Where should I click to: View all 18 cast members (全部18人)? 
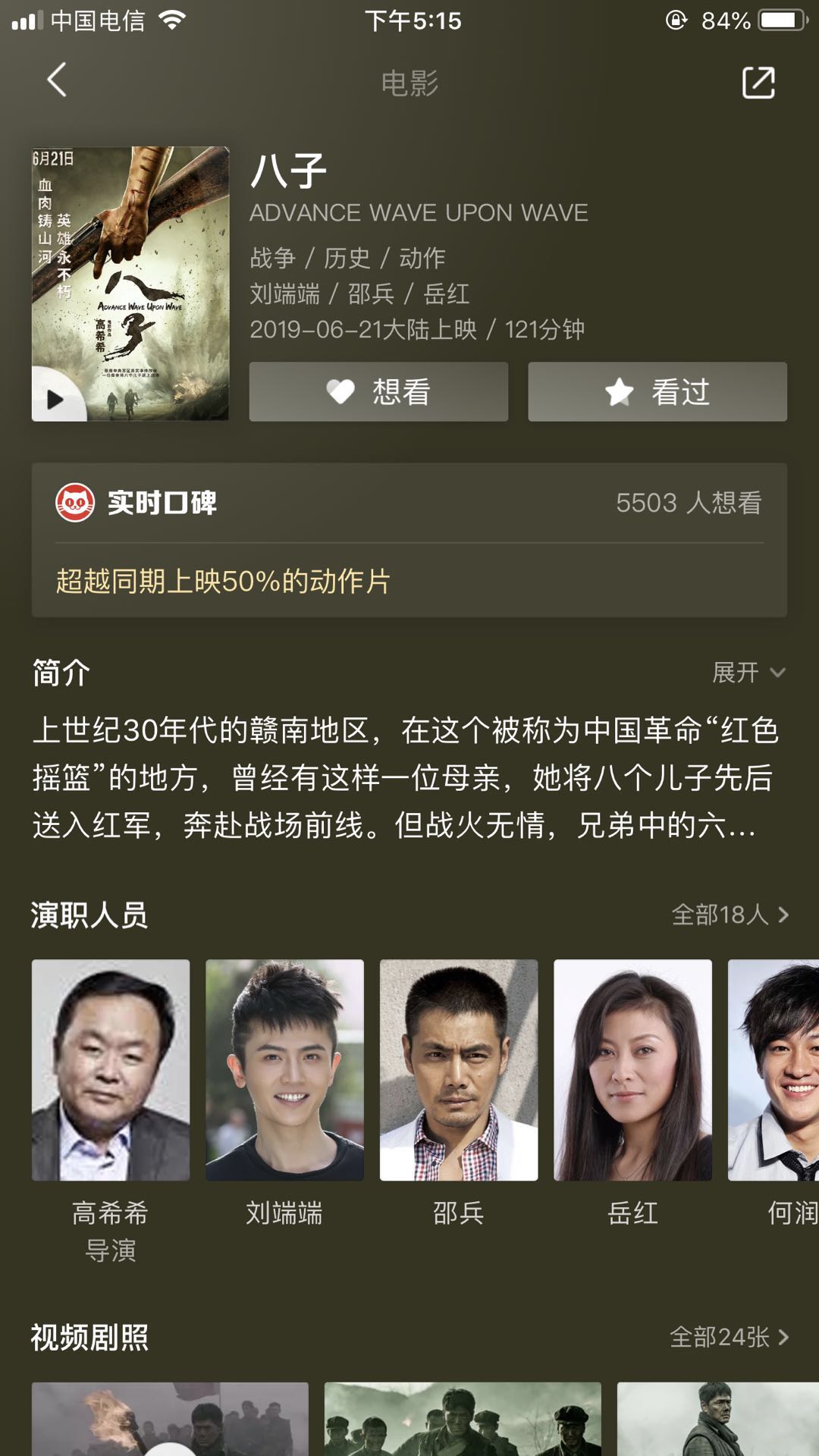pos(730,915)
